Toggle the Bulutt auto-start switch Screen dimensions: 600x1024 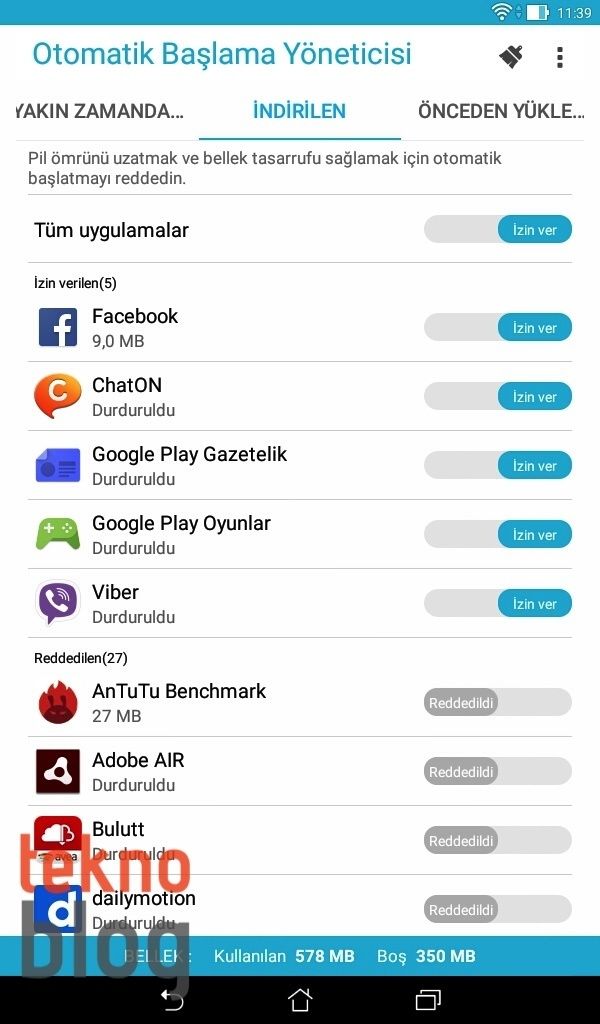pyautogui.click(x=498, y=841)
